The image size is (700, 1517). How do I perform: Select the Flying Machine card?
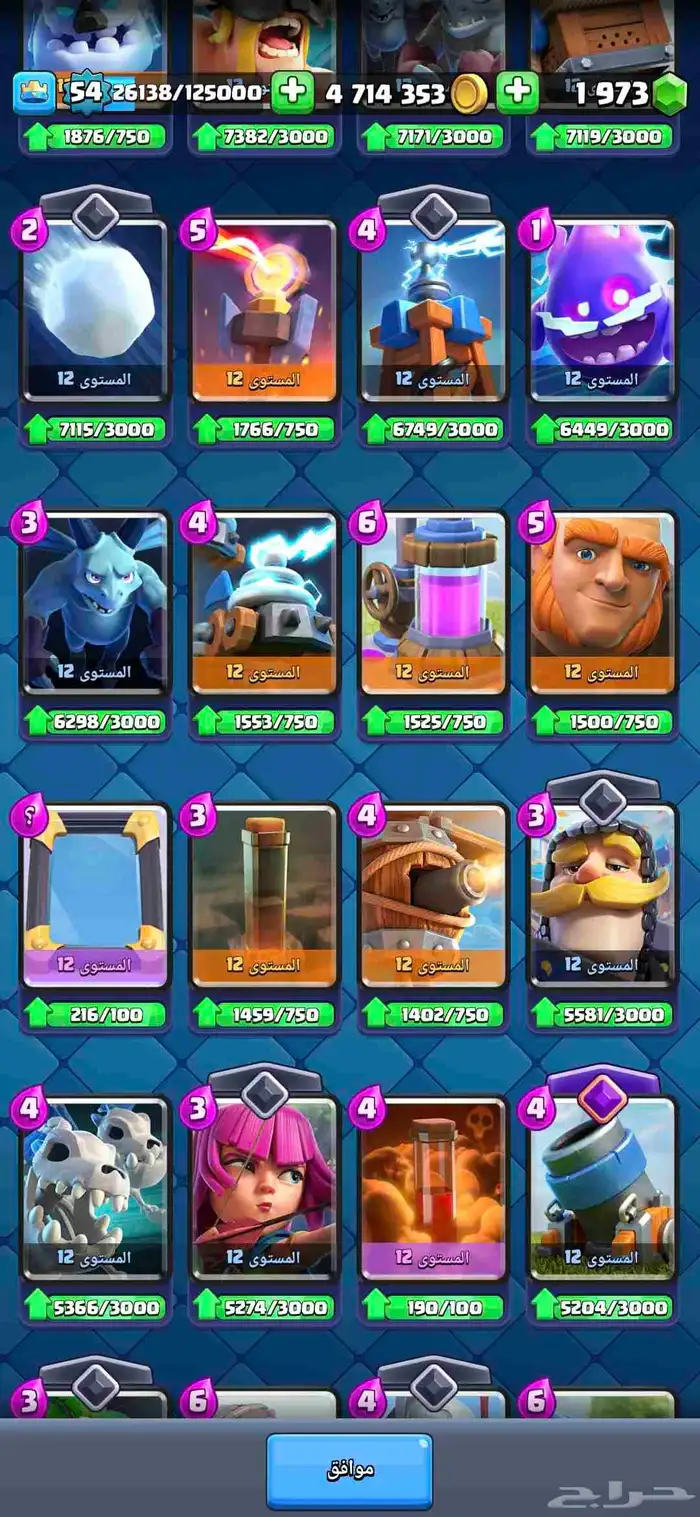pos(433,896)
